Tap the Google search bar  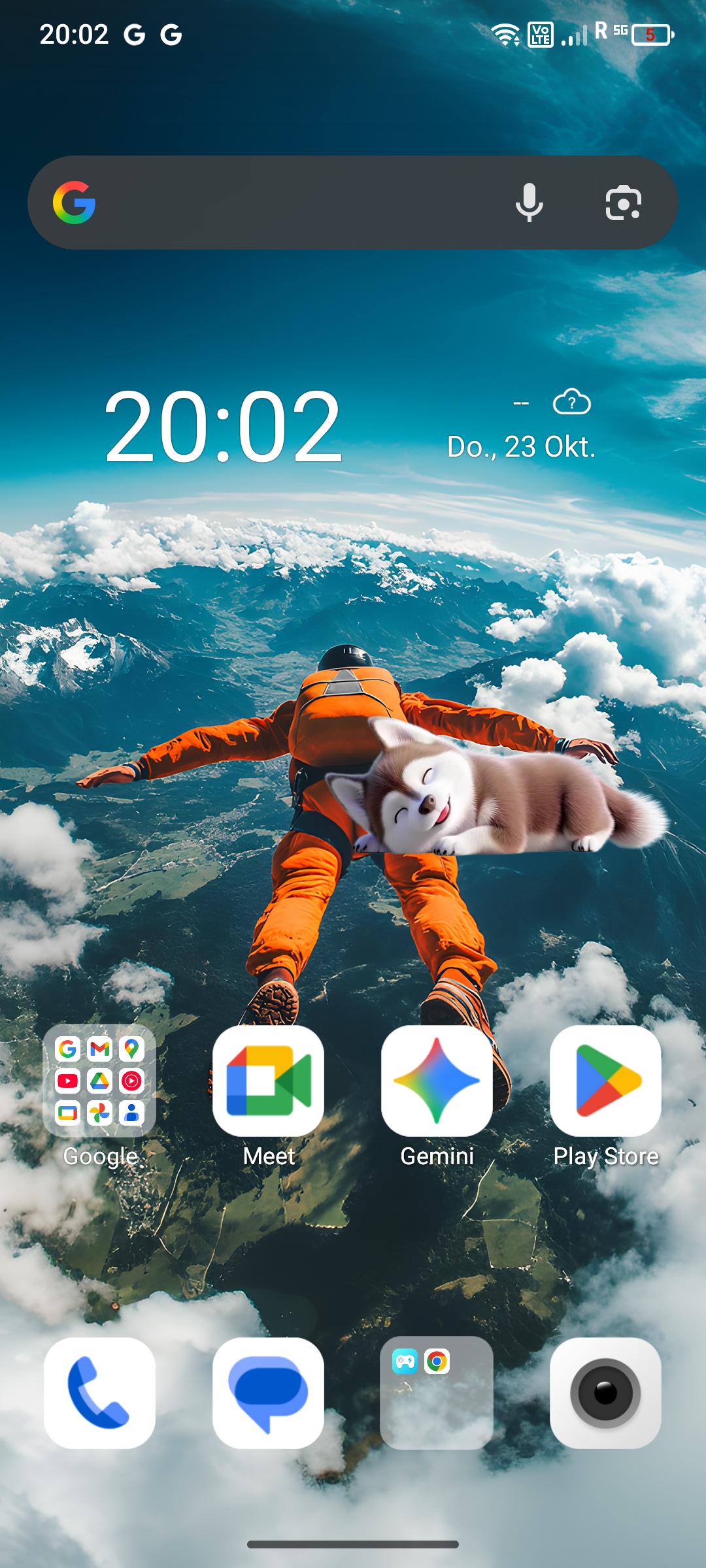tap(294, 203)
